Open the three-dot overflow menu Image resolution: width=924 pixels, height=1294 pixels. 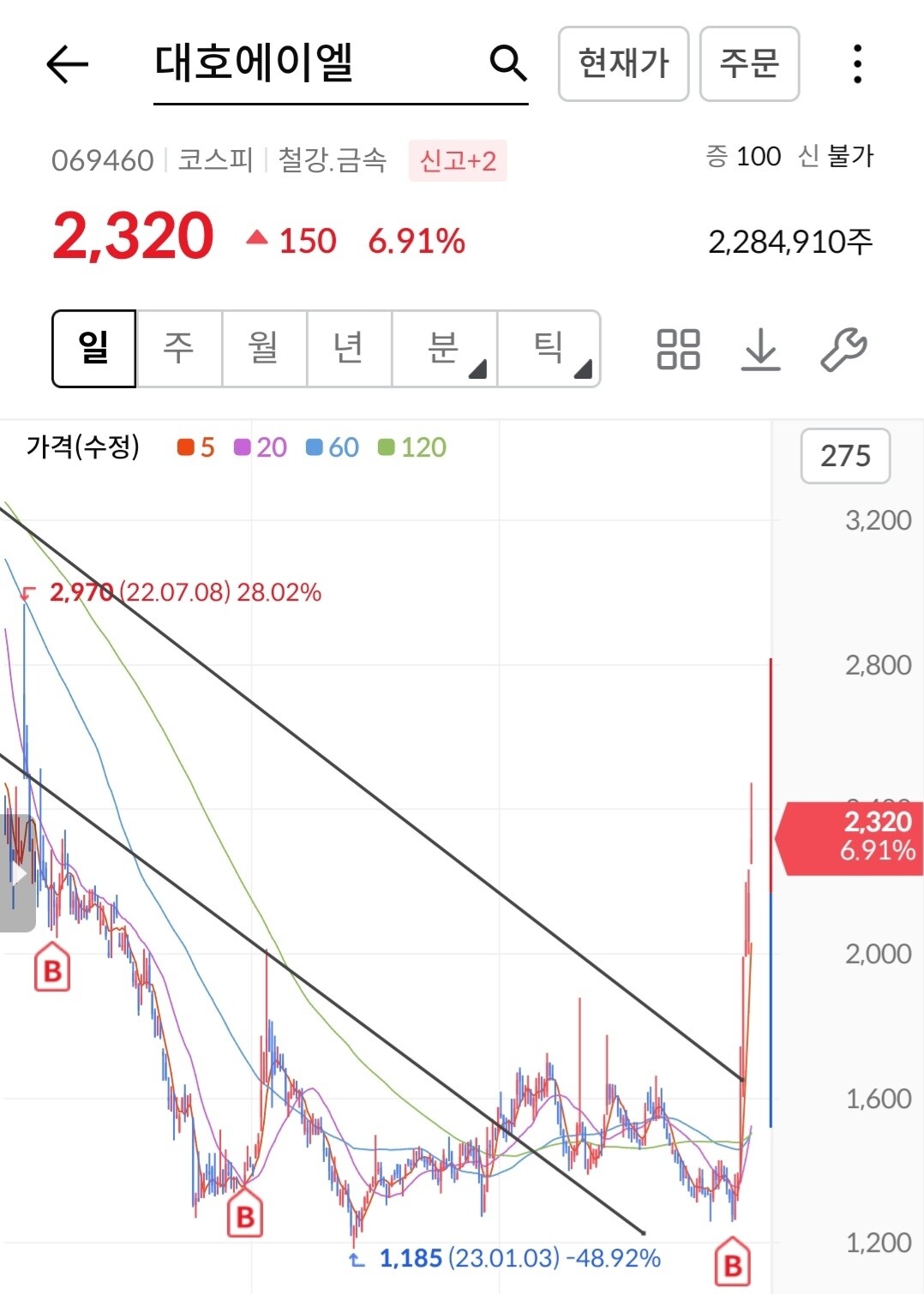tap(856, 63)
